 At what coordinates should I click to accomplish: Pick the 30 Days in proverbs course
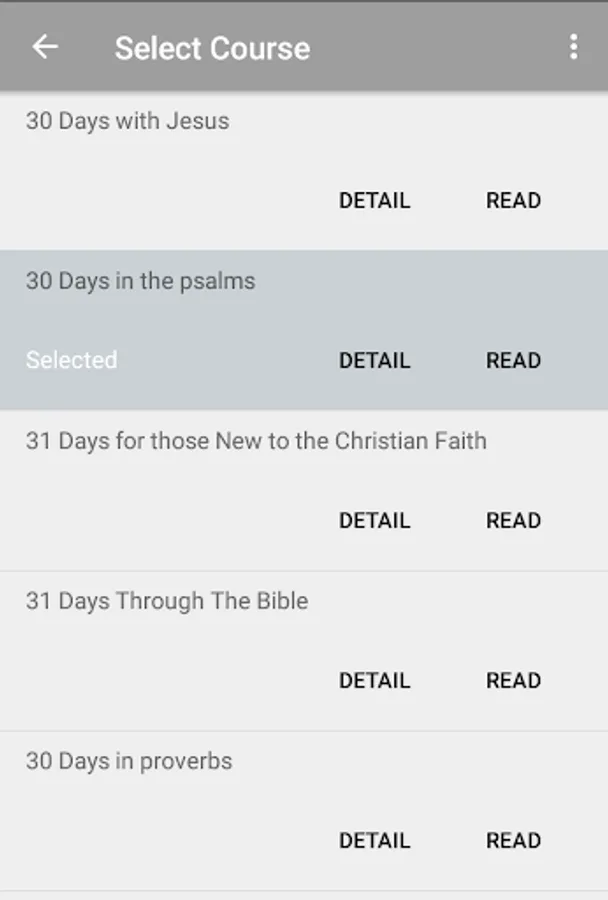[x=129, y=761]
